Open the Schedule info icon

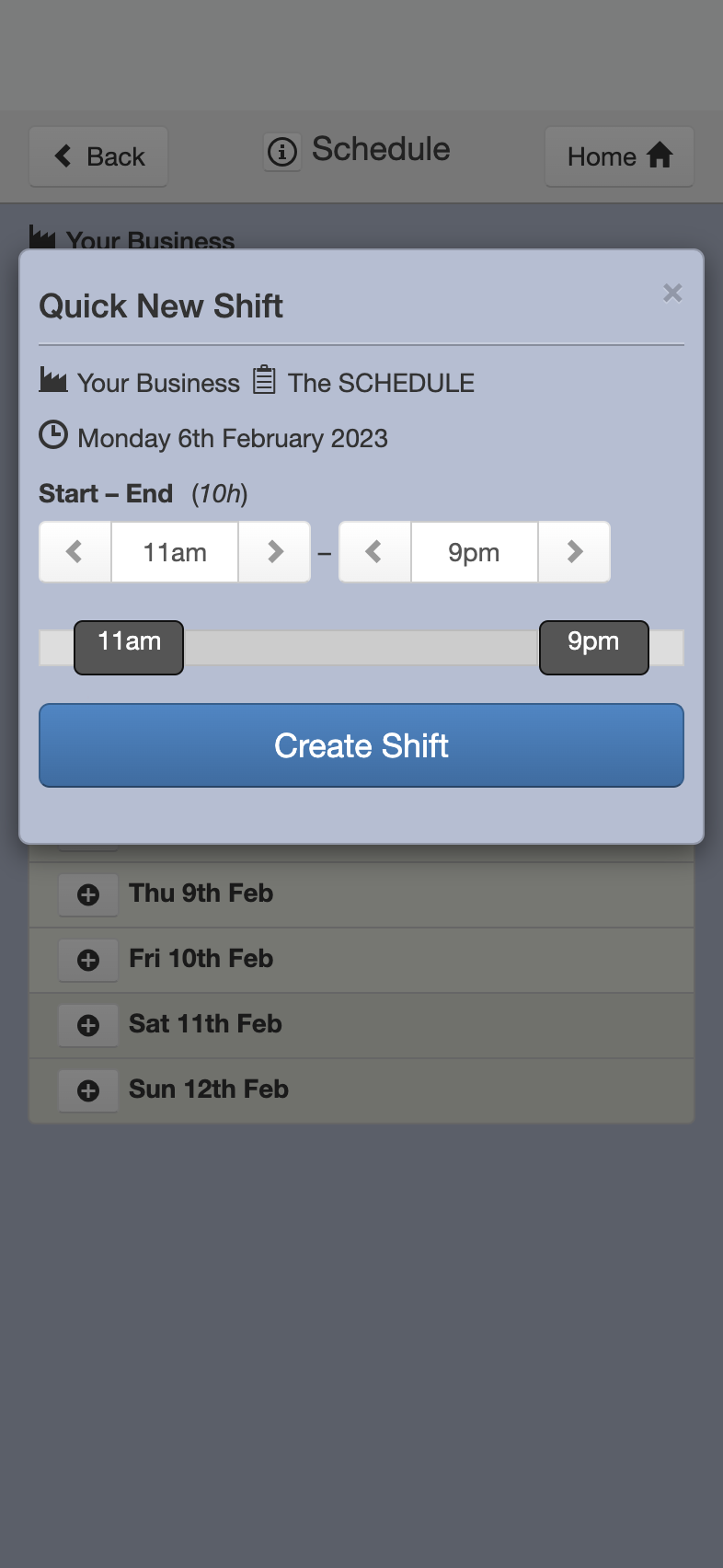click(282, 151)
